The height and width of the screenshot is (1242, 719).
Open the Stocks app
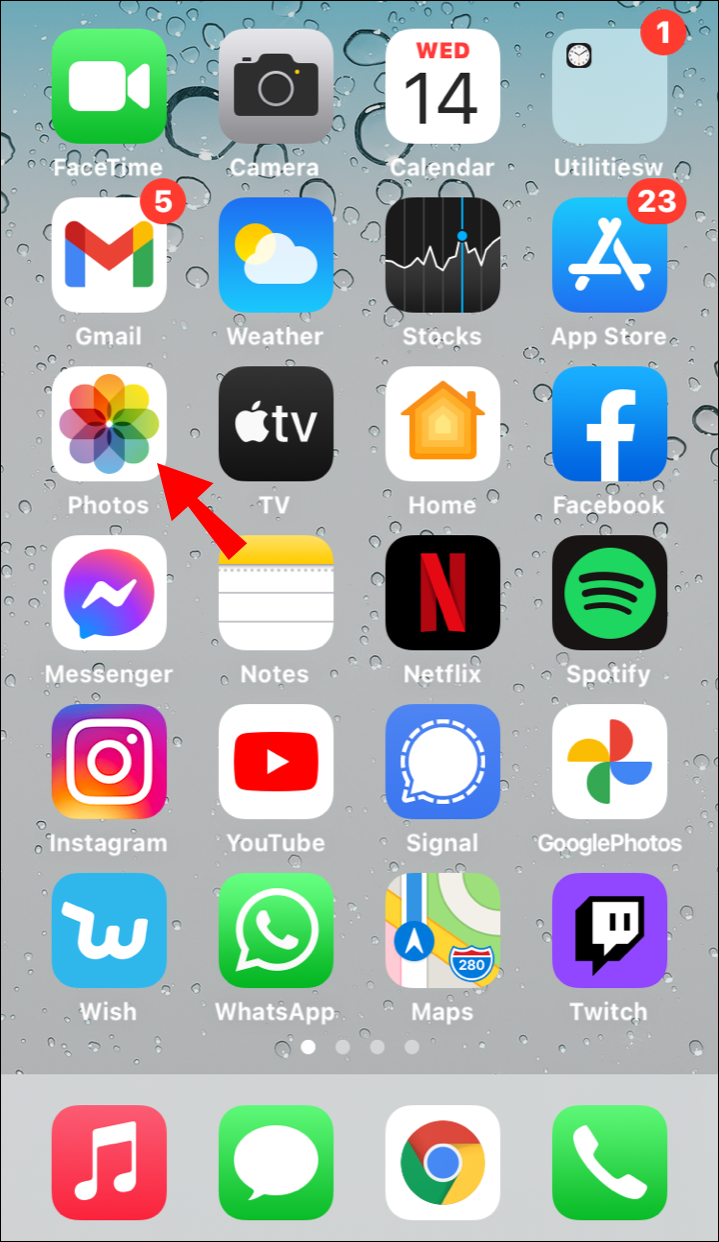coord(442,255)
